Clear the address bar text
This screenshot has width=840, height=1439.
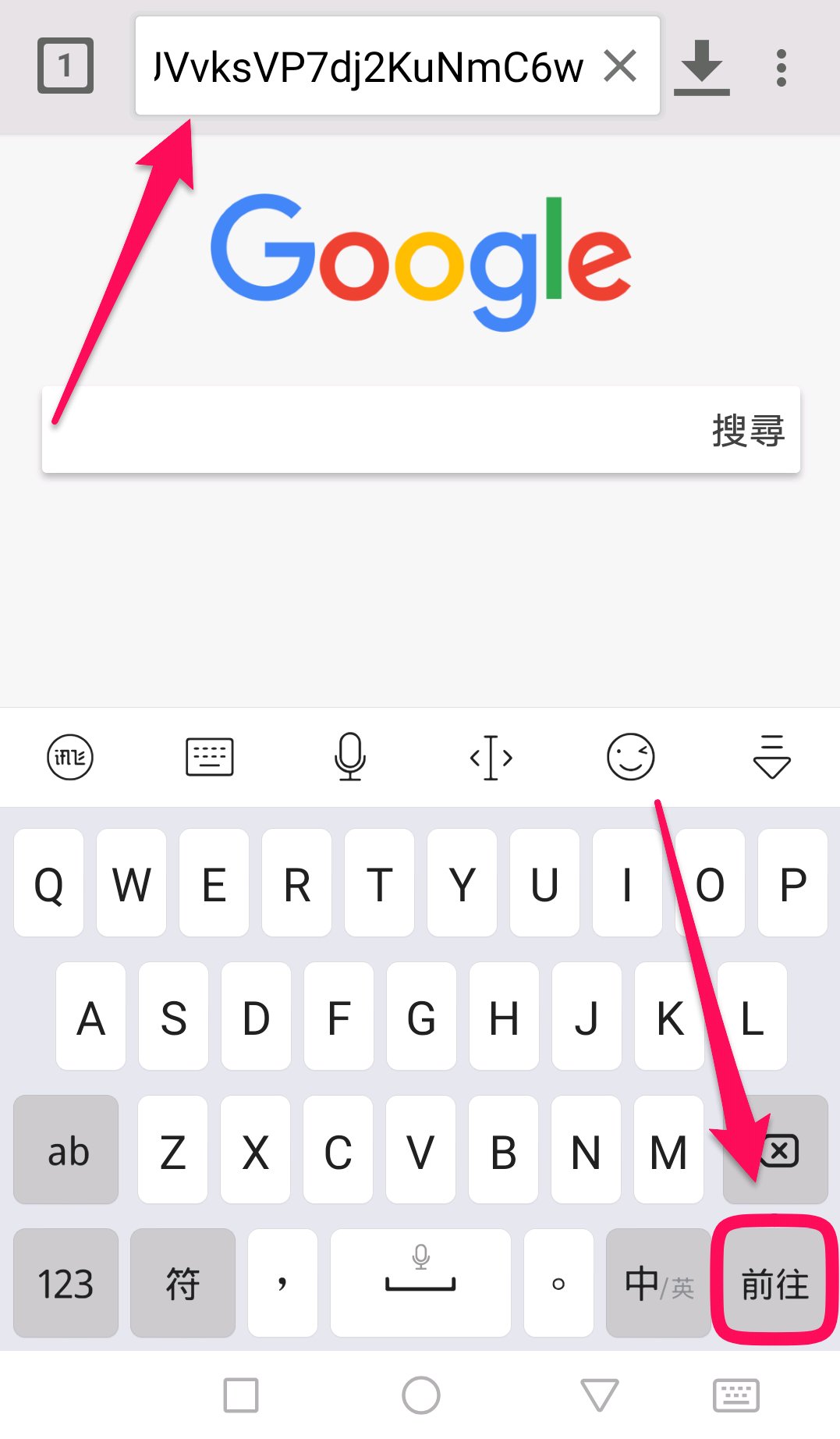[x=621, y=66]
